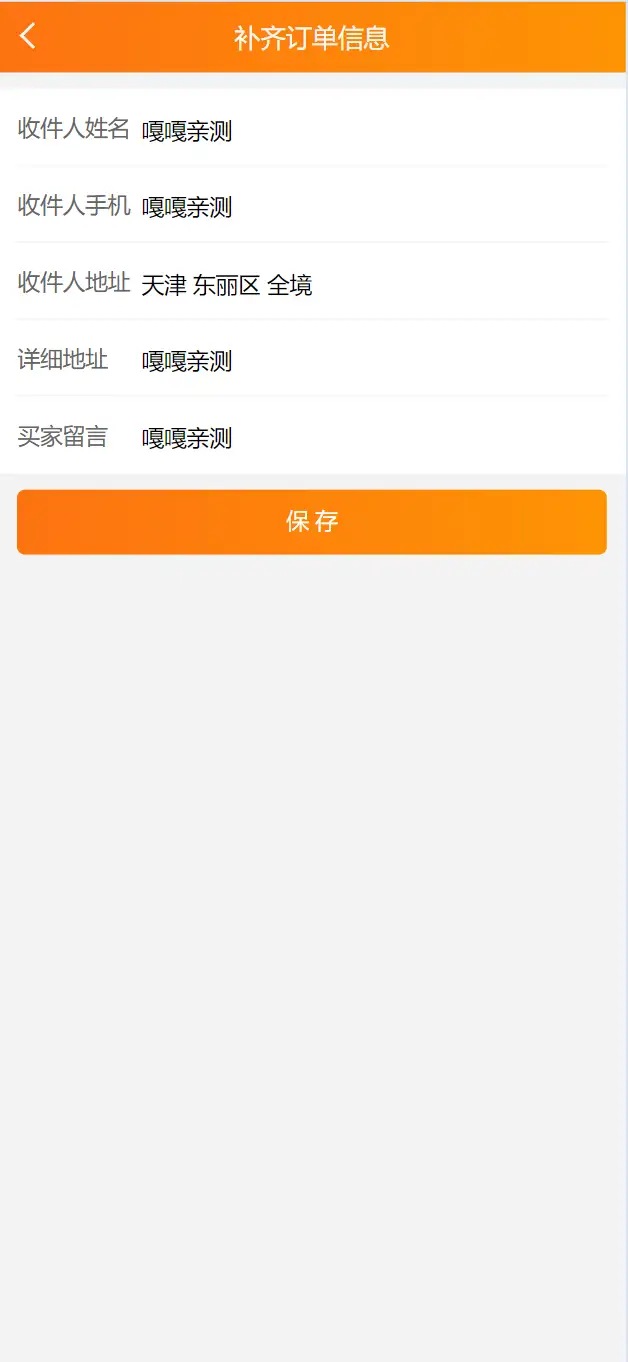Edit the 收件人姓名 field
The width and height of the screenshot is (628, 1362).
370,131
